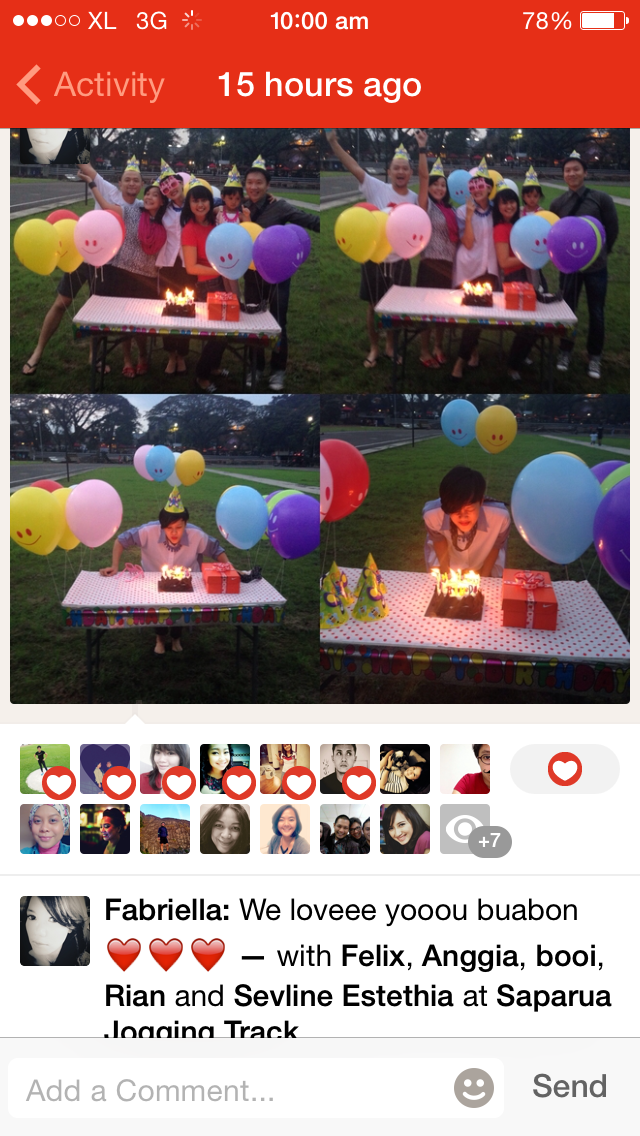This screenshot has width=640, height=1136.
Task: Focus the Add a Comment field
Action: pos(230,1090)
